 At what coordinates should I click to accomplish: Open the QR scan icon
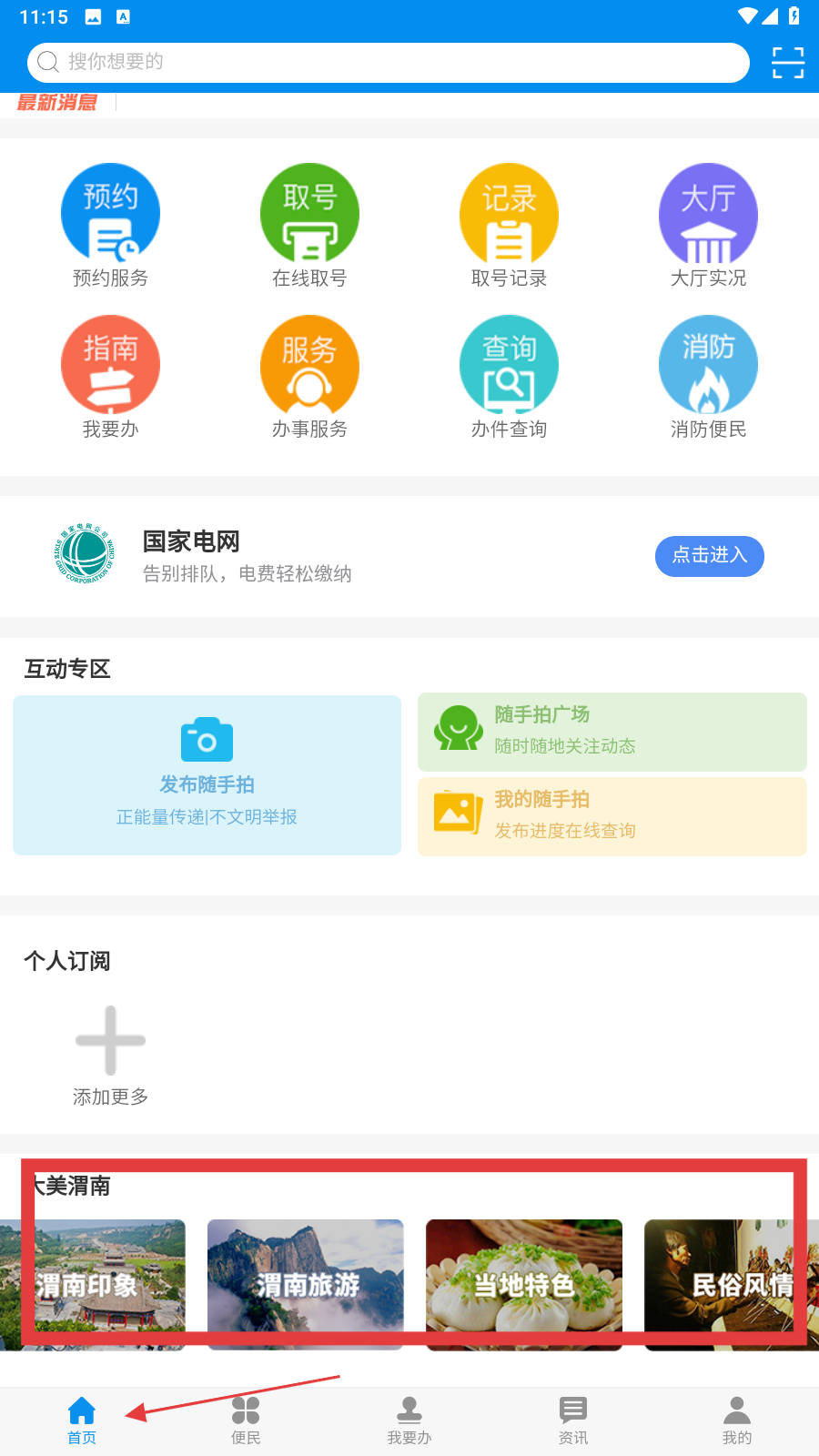[788, 63]
